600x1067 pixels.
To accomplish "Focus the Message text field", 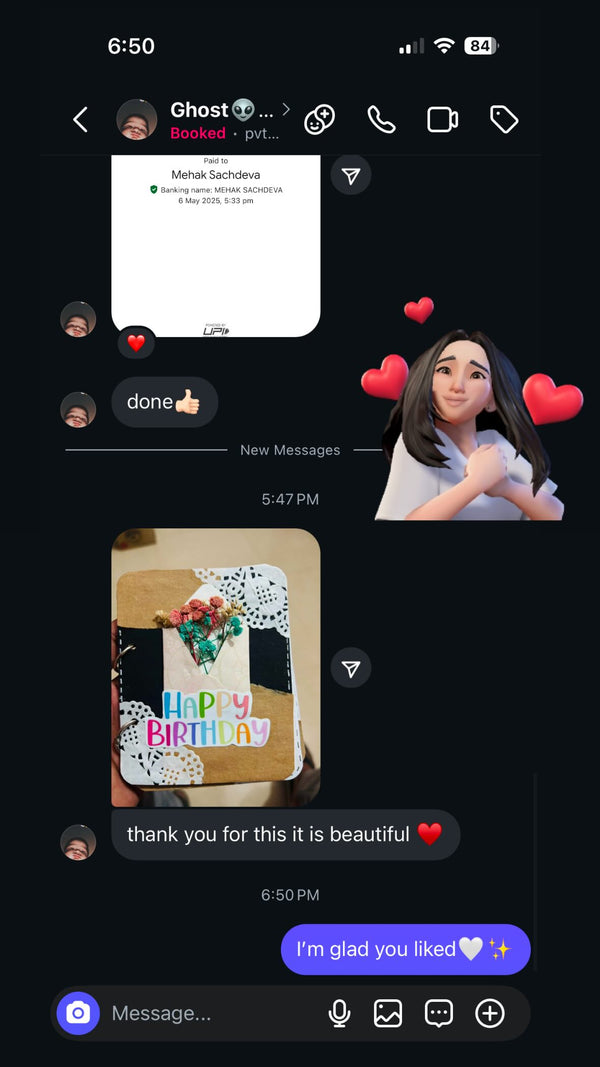I will click(210, 1013).
